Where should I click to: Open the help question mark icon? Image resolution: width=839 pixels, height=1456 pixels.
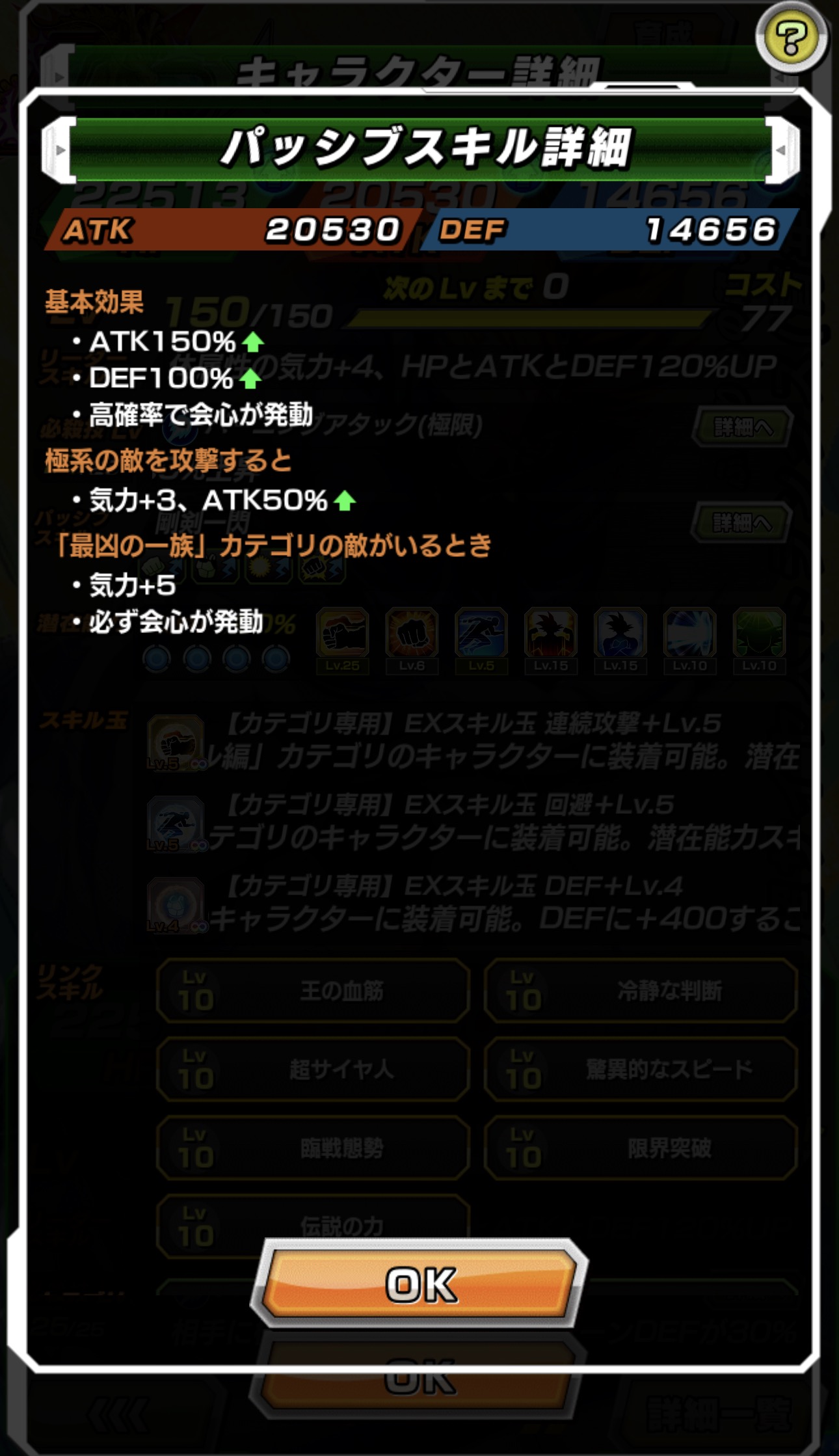pyautogui.click(x=791, y=38)
